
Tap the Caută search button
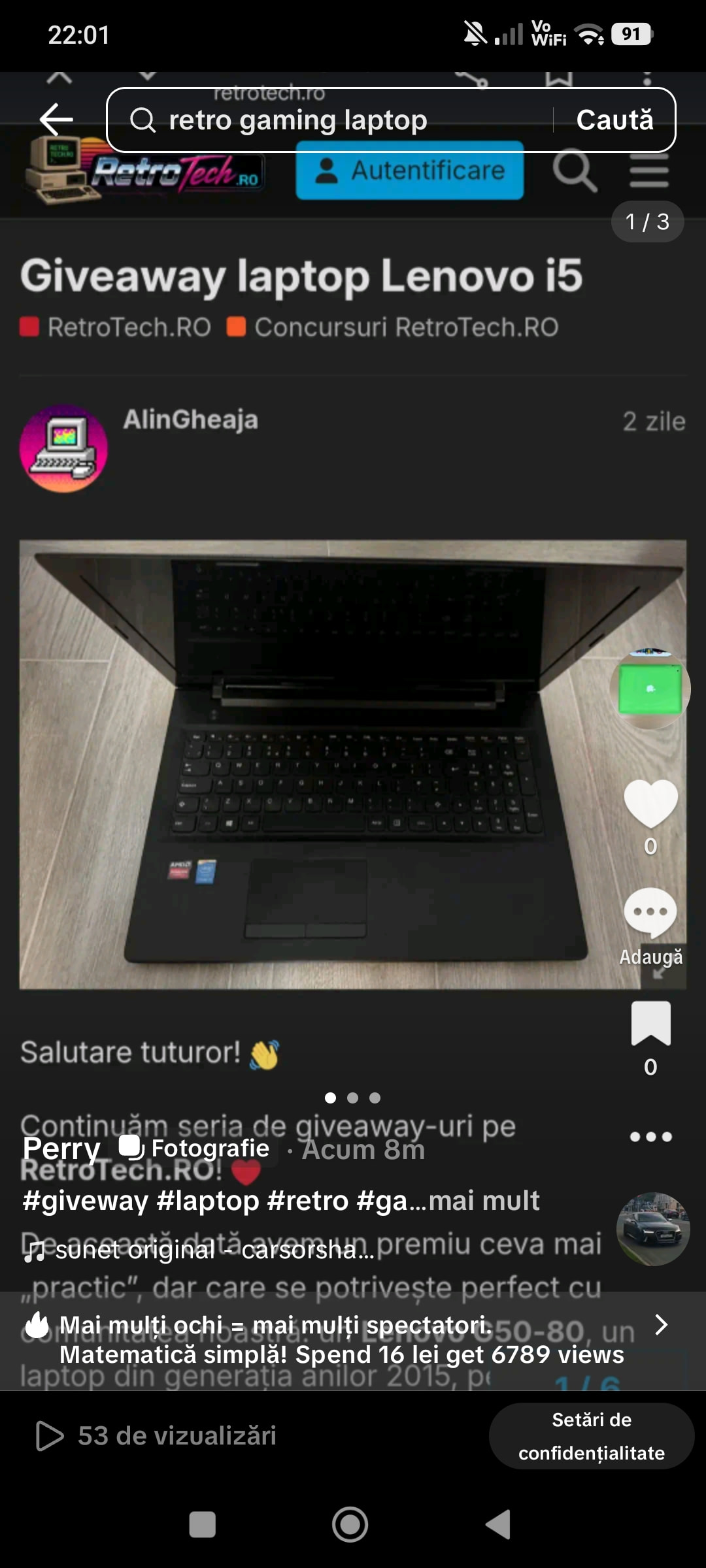(614, 120)
